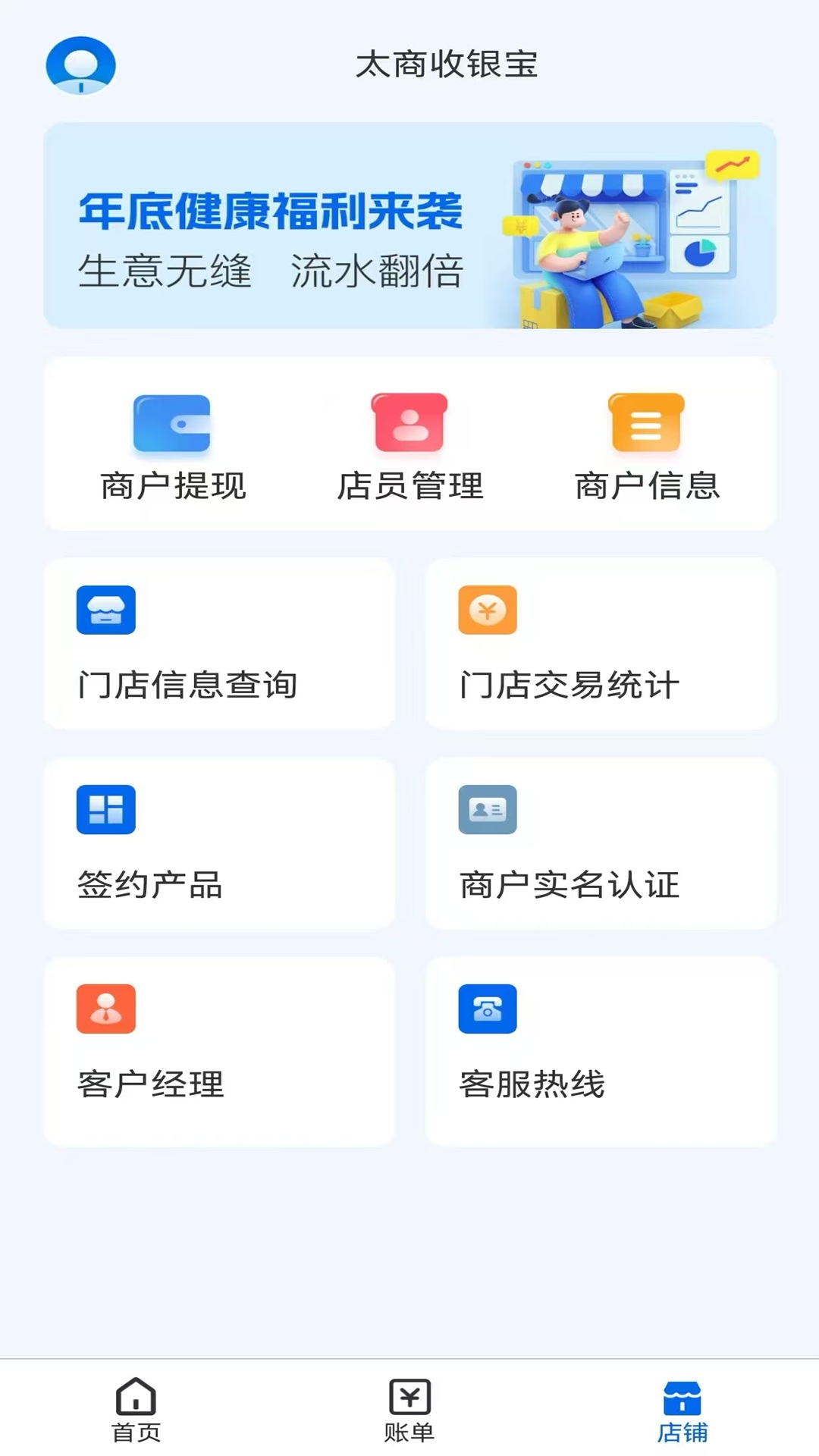Screen dimensions: 819x1456
Task: Open 签约产品 via the grid icon
Action: point(106,809)
